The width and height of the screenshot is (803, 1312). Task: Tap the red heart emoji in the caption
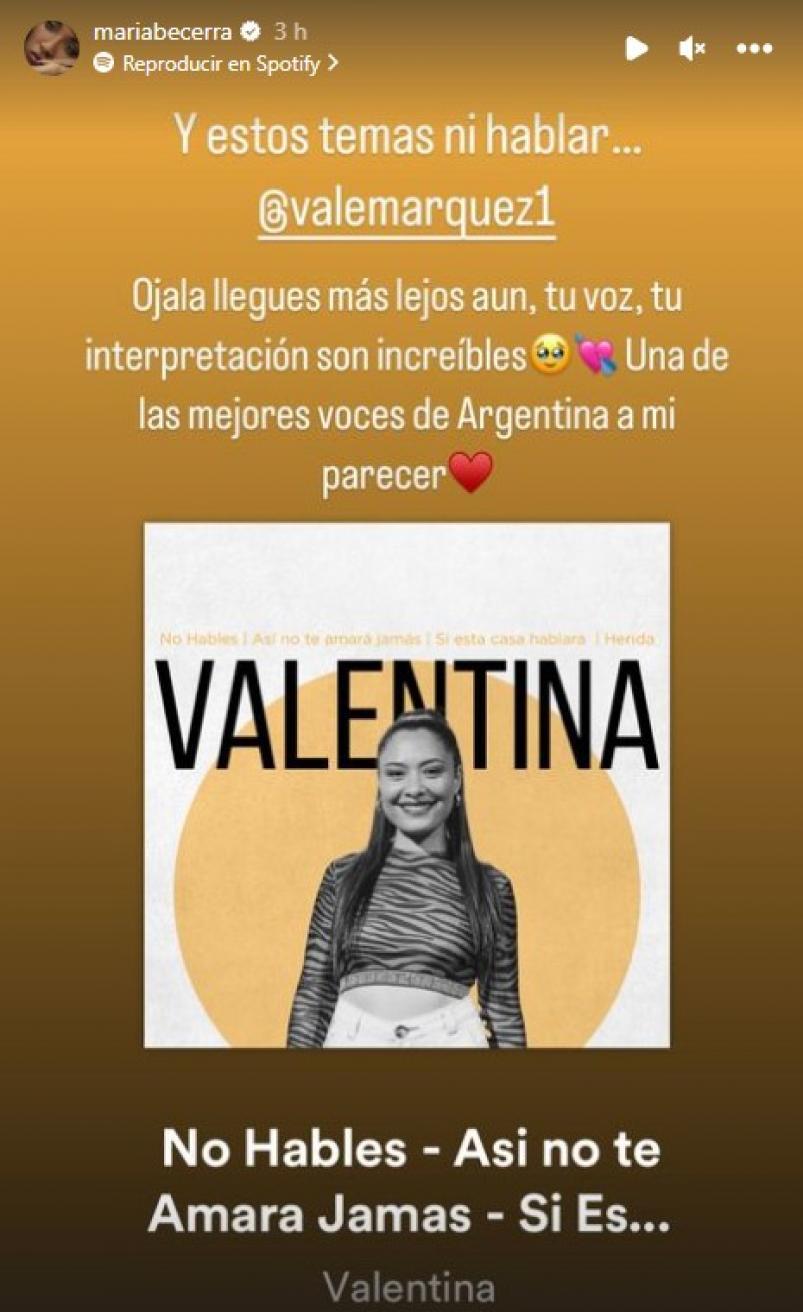point(469,470)
